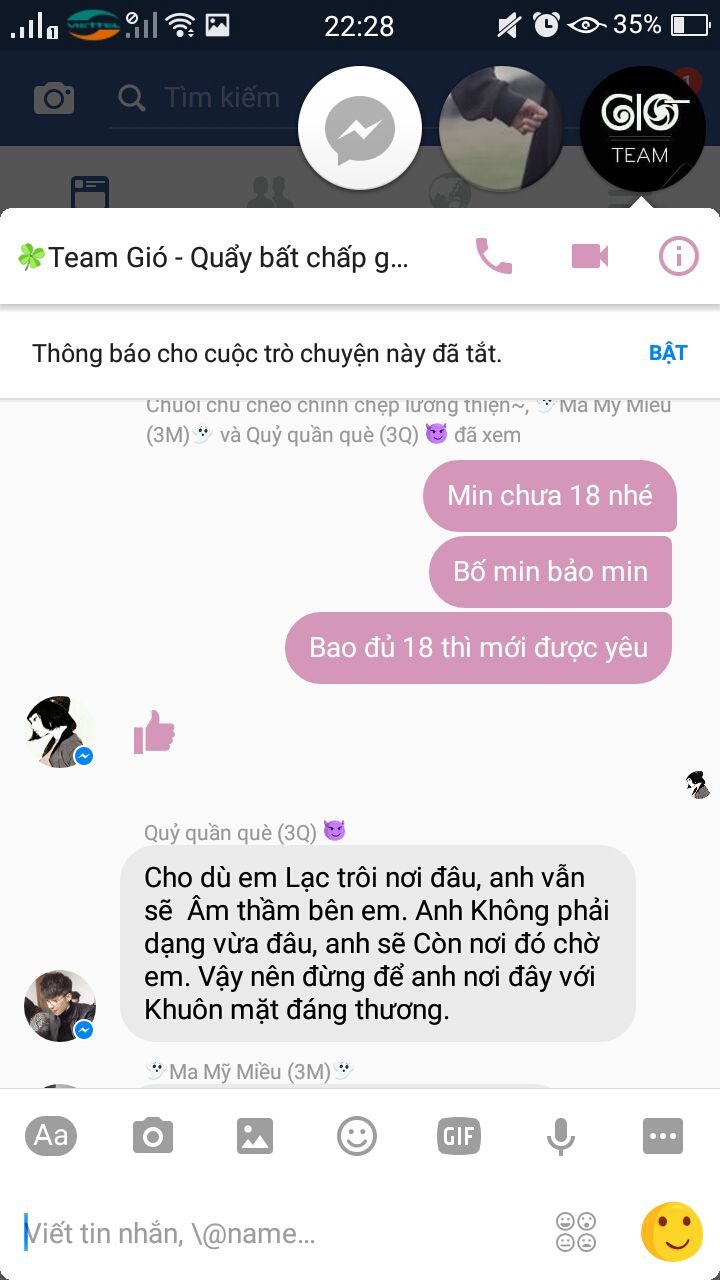
Task: View profile of Quỷ quần què avatar
Action: (60, 1004)
